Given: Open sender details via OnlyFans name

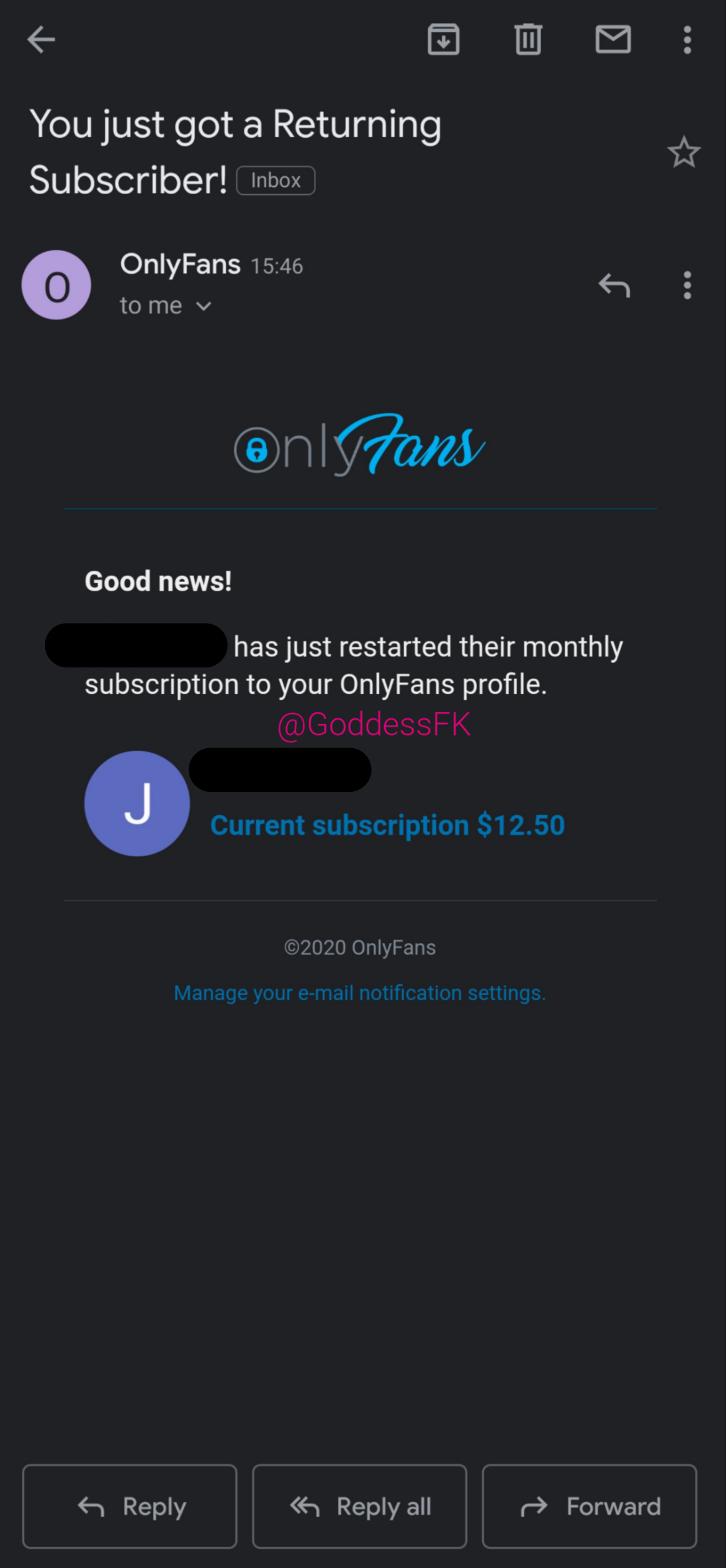Looking at the screenshot, I should [x=179, y=264].
